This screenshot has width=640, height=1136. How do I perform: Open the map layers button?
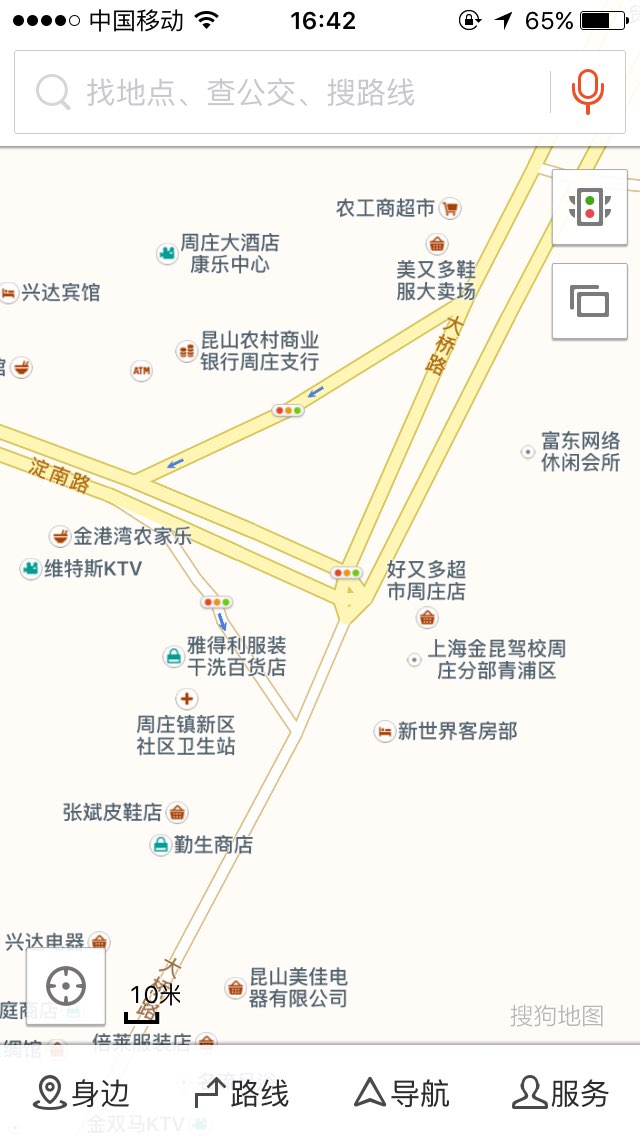[x=590, y=301]
